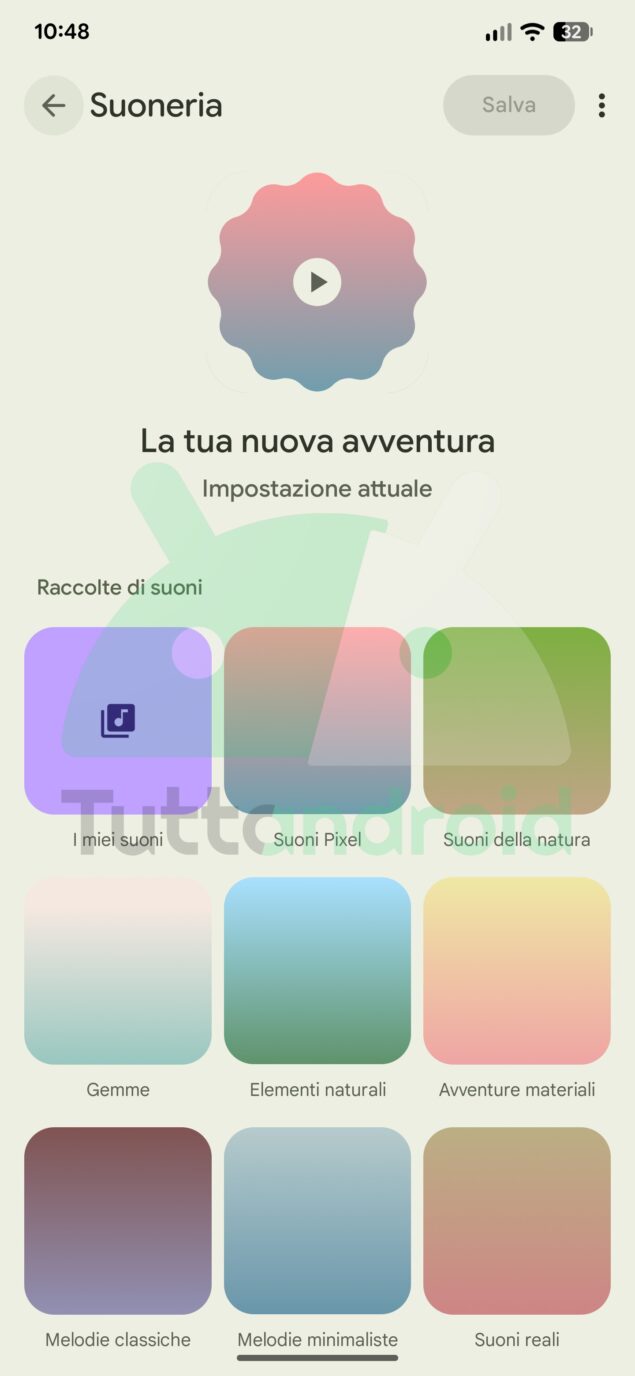This screenshot has height=1376, width=635.
Task: Open the Suoni Pixel collection
Action: (x=317, y=720)
